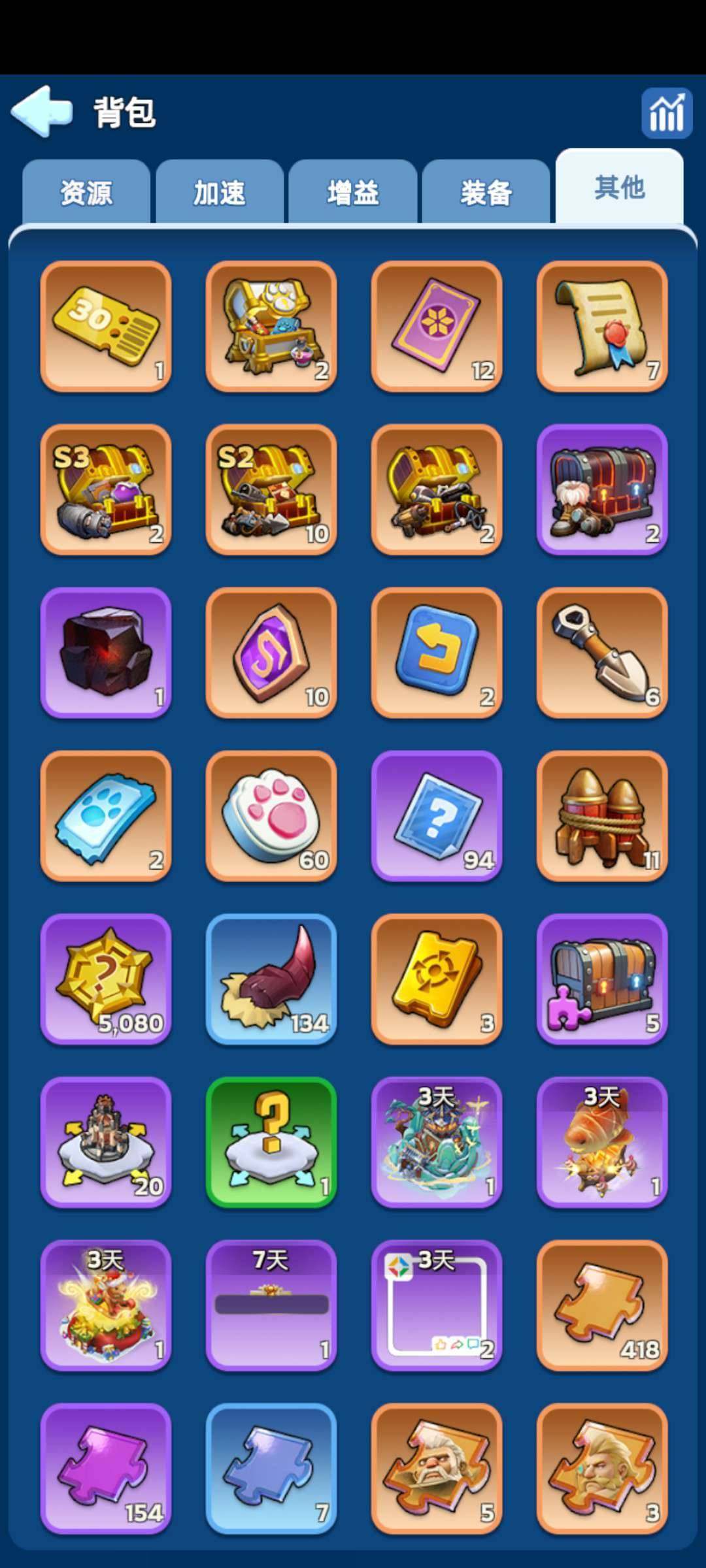Viewport: 706px width, 1568px height.
Task: Choose the scroll with red seal
Action: pos(602,327)
